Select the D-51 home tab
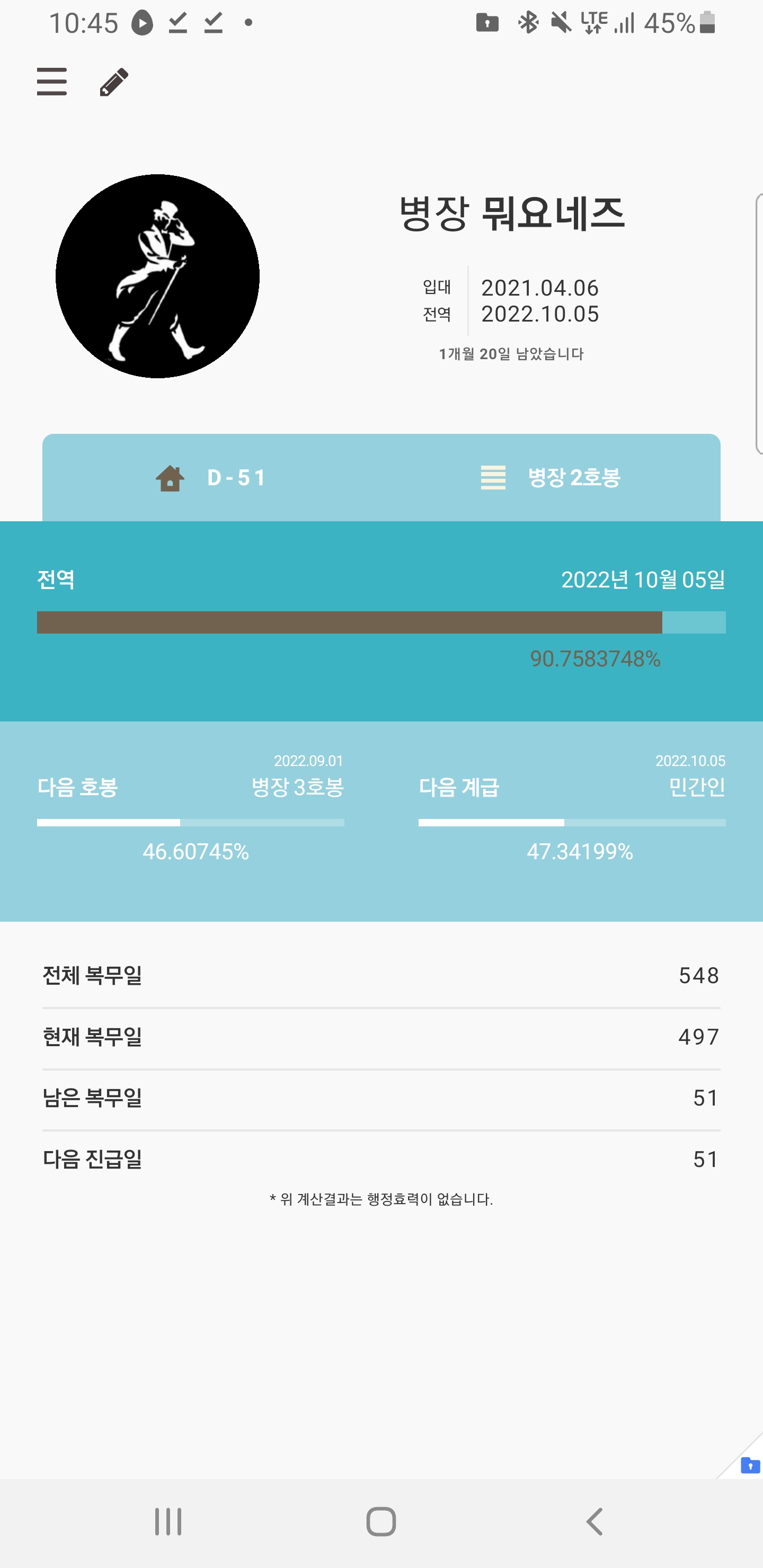The width and height of the screenshot is (763, 1568). coord(211,478)
